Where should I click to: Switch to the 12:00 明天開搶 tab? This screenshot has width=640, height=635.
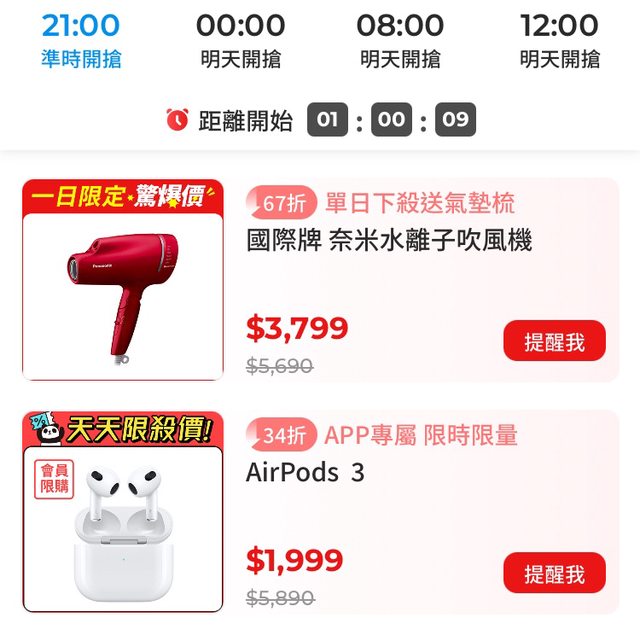pos(559,40)
